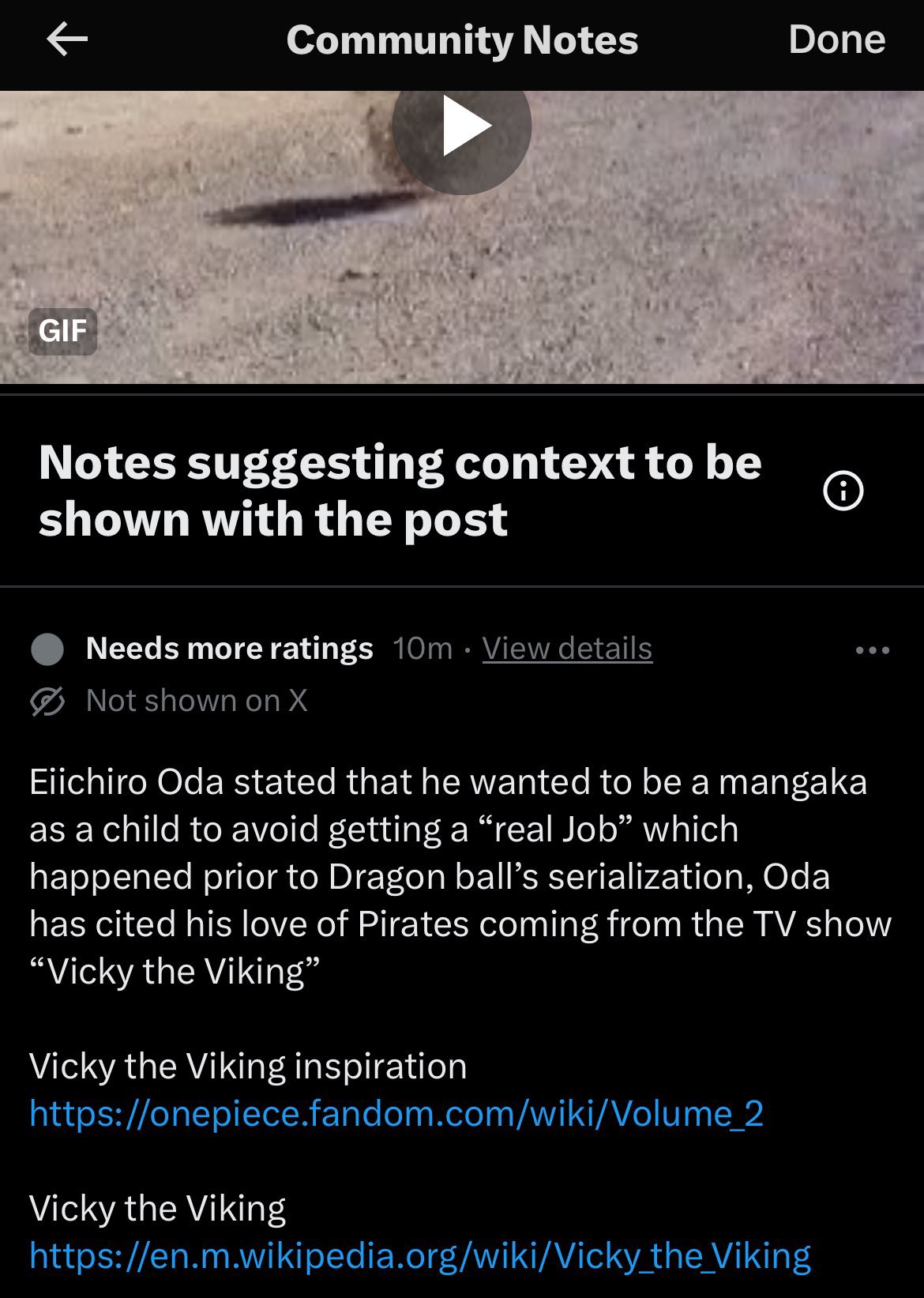924x1298 pixels.
Task: Open the three-dot menu on the note
Action: tap(873, 650)
